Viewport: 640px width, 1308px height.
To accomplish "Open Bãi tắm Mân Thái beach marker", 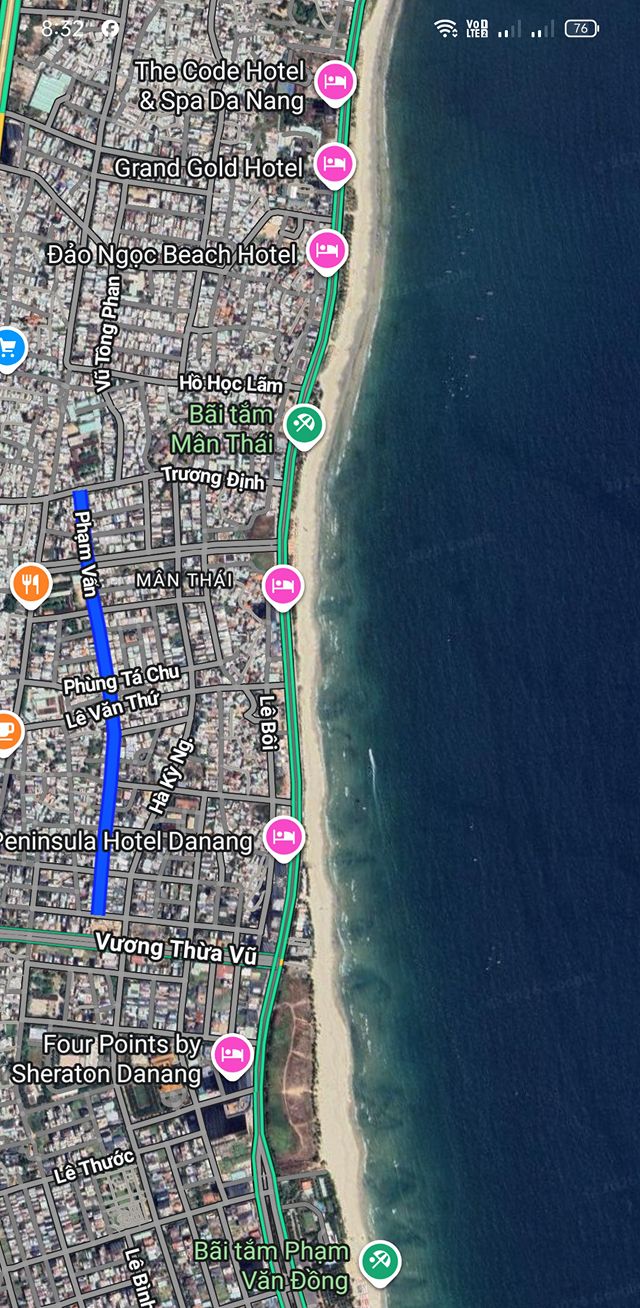I will coord(304,426).
